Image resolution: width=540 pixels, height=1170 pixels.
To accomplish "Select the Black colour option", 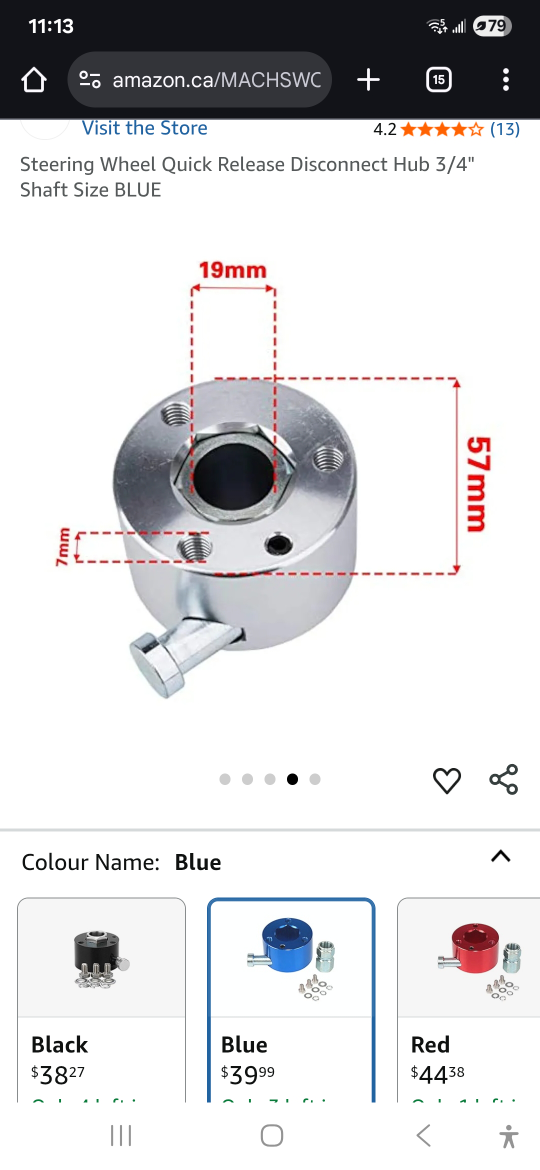I will coord(101,1000).
